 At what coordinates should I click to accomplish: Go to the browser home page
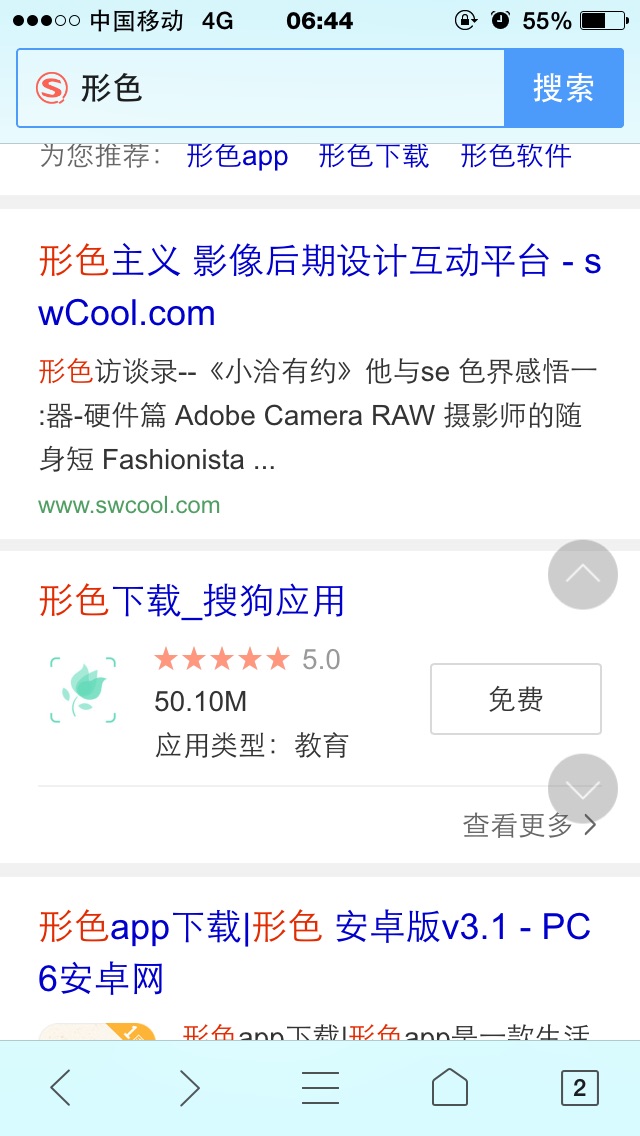coord(450,1087)
